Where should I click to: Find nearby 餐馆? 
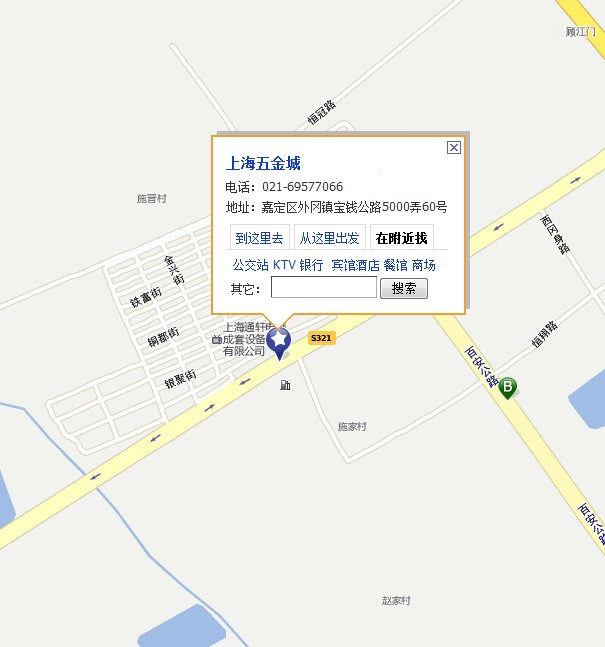[x=395, y=265]
